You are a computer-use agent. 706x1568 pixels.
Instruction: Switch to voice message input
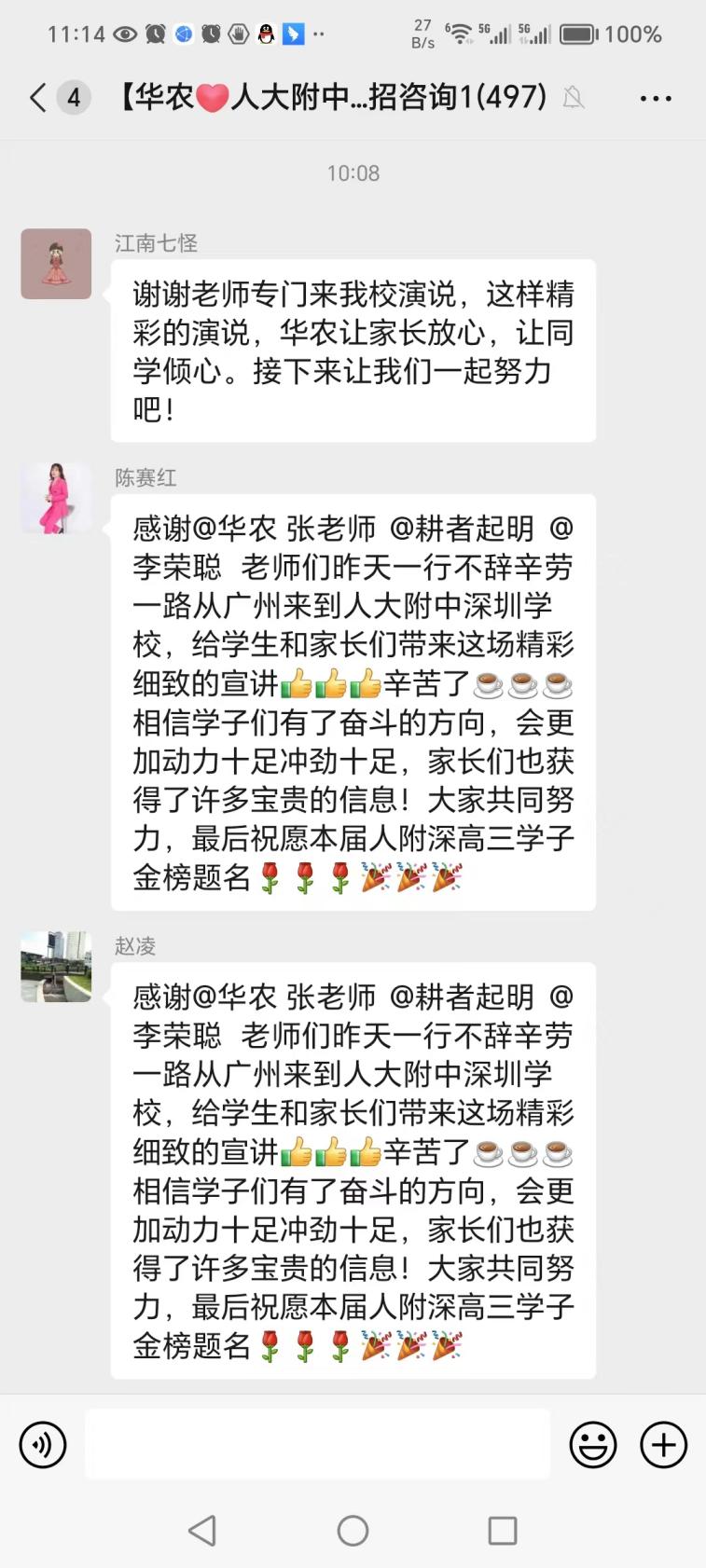[x=43, y=1445]
